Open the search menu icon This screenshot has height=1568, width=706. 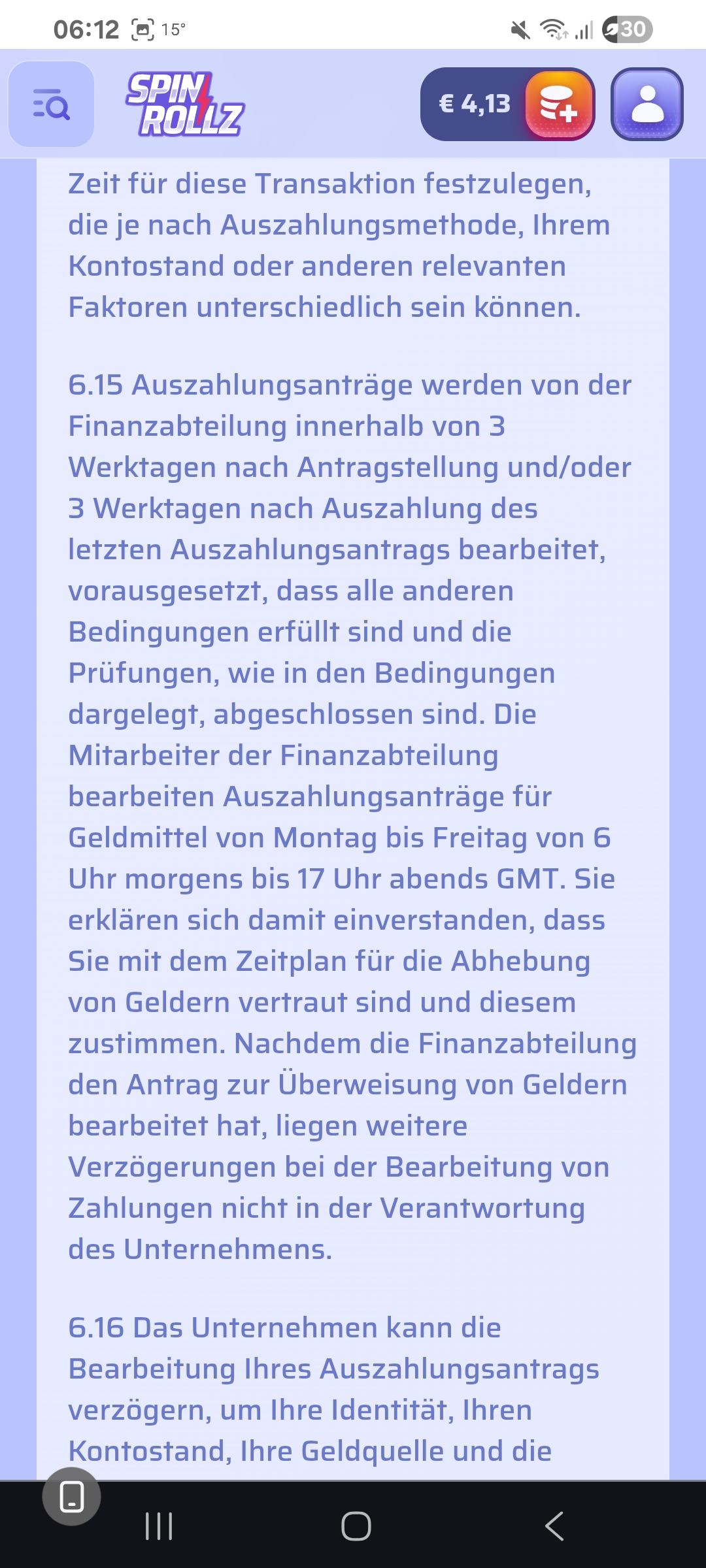[51, 105]
